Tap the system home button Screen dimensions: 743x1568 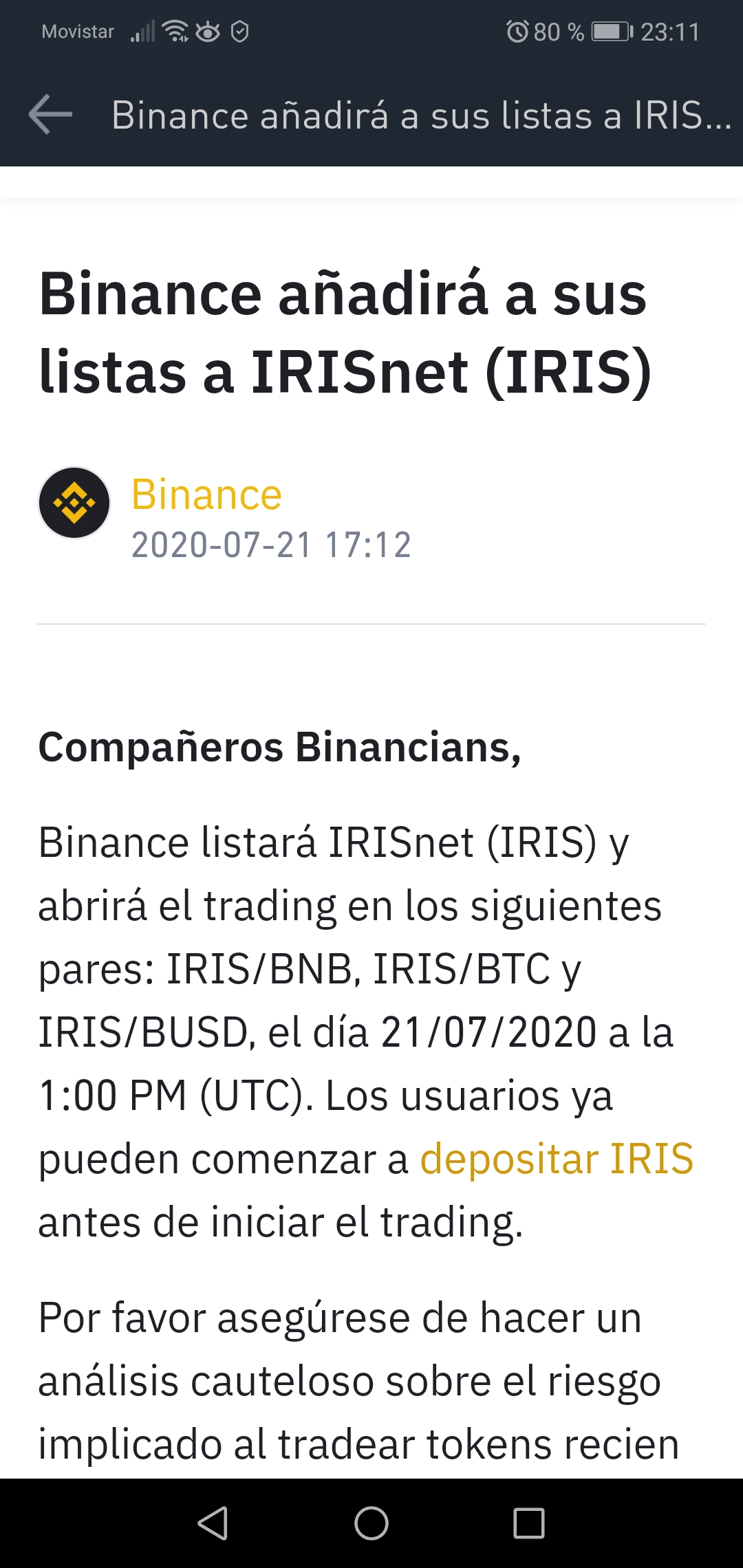[x=371, y=1523]
